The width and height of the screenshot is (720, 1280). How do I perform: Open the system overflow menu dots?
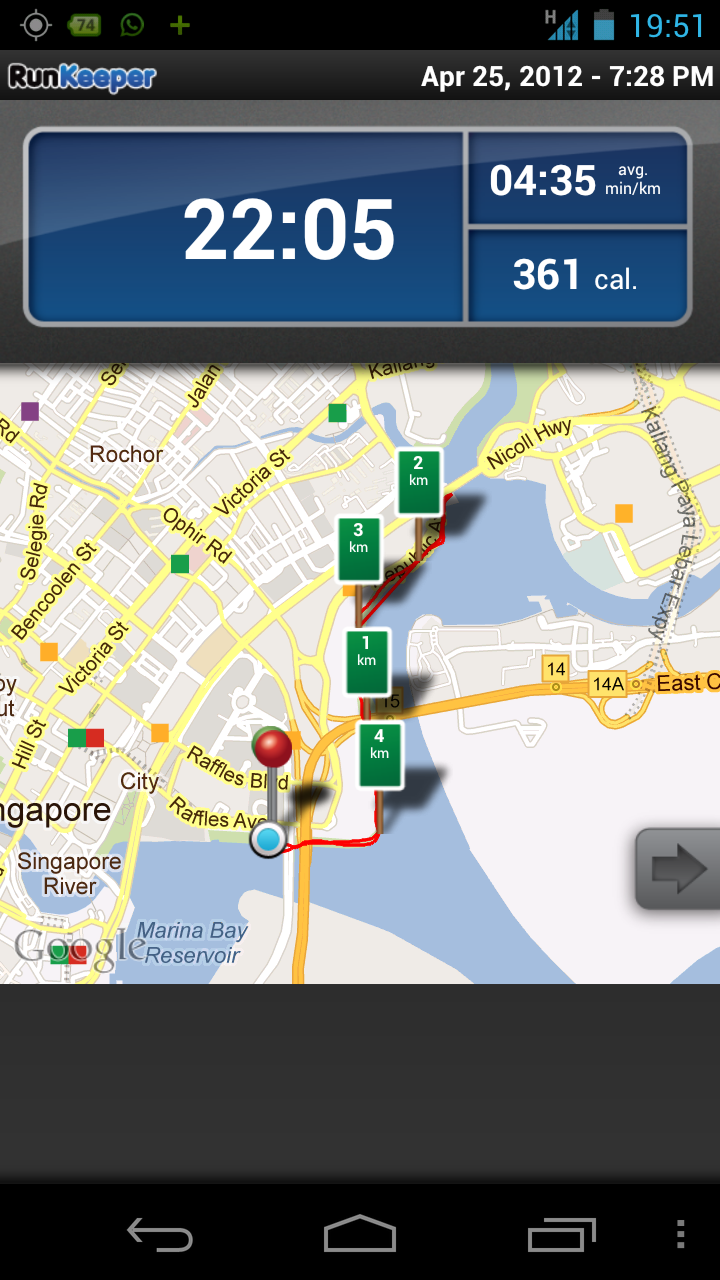pyautogui.click(x=680, y=1235)
